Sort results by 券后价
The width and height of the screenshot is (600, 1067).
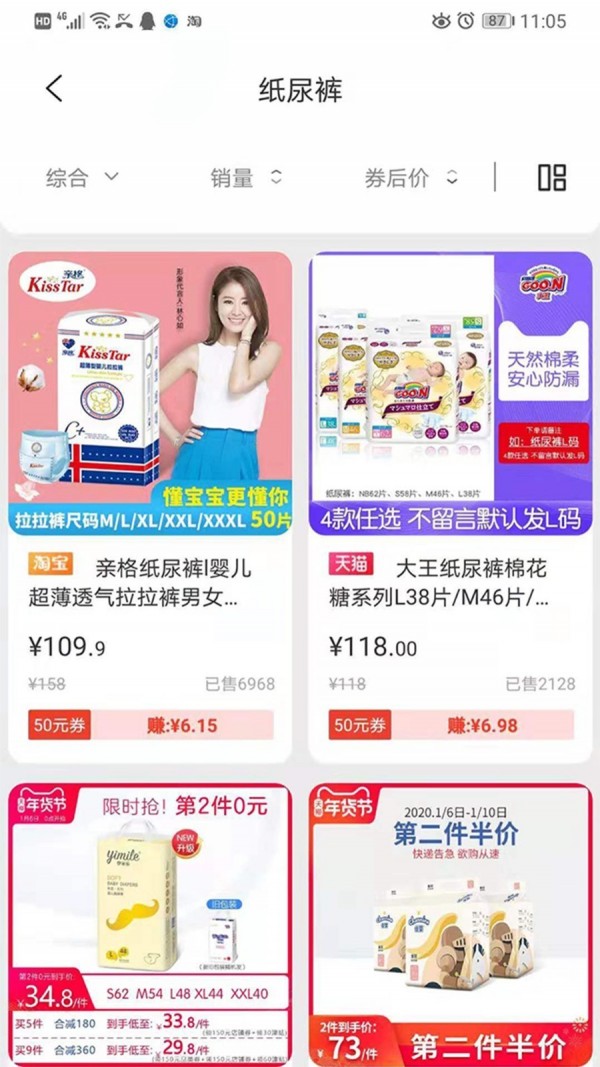410,178
